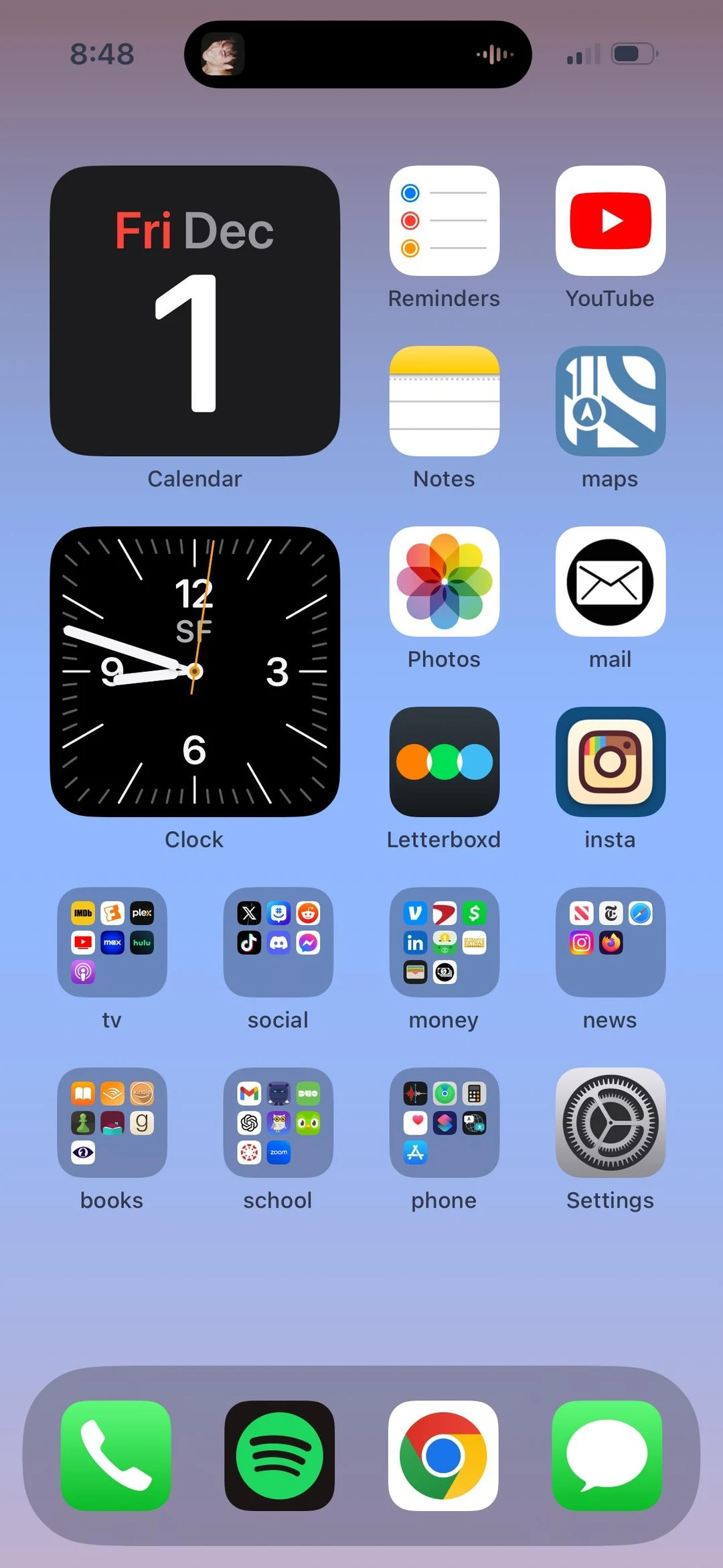Open the Settings app

pyautogui.click(x=609, y=1123)
